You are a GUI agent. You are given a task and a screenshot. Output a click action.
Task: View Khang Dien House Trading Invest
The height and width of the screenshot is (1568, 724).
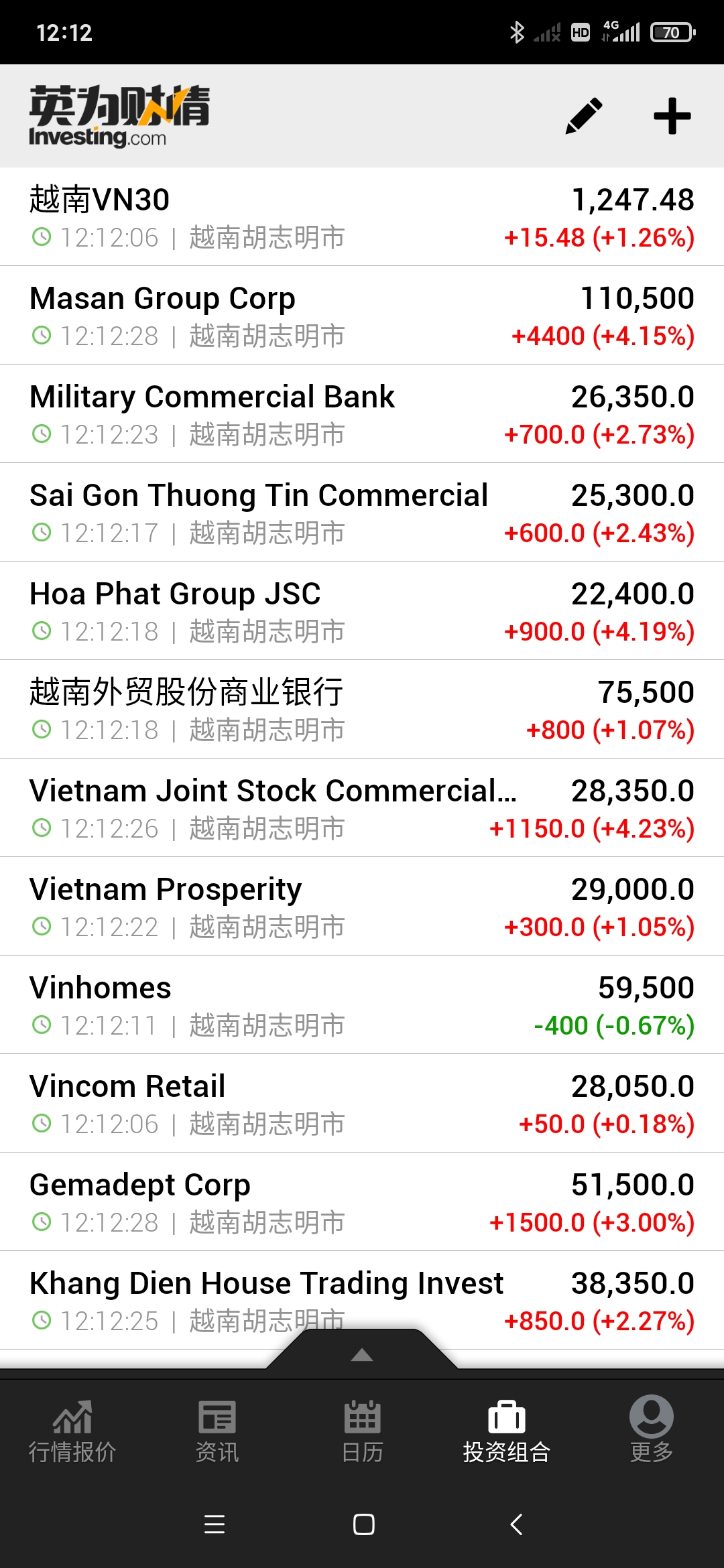click(362, 1301)
